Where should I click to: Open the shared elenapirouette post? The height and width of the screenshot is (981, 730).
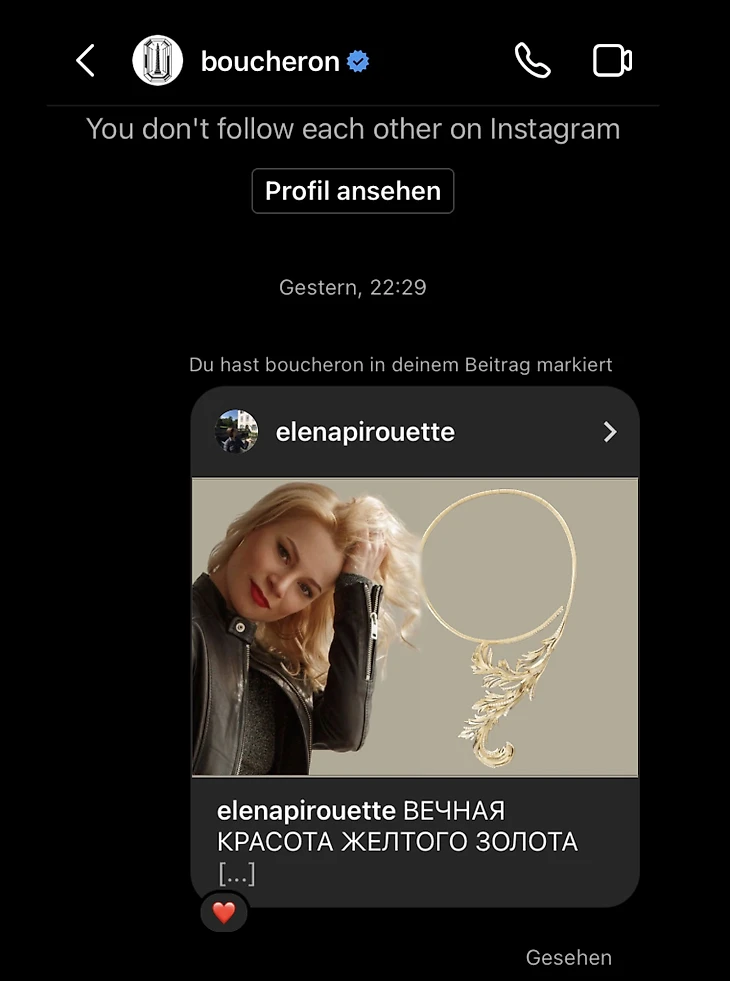414,627
